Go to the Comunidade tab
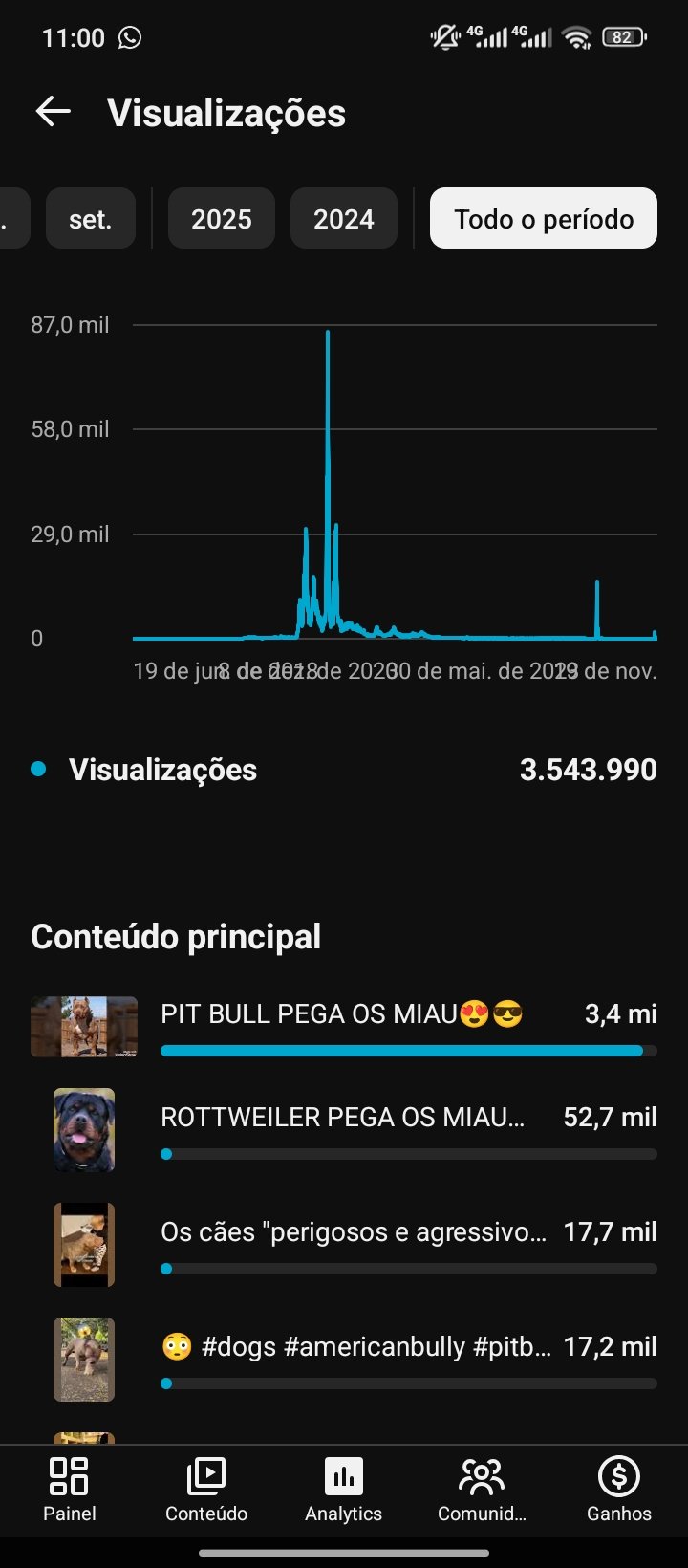The height and width of the screenshot is (1568, 688). 482,1489
